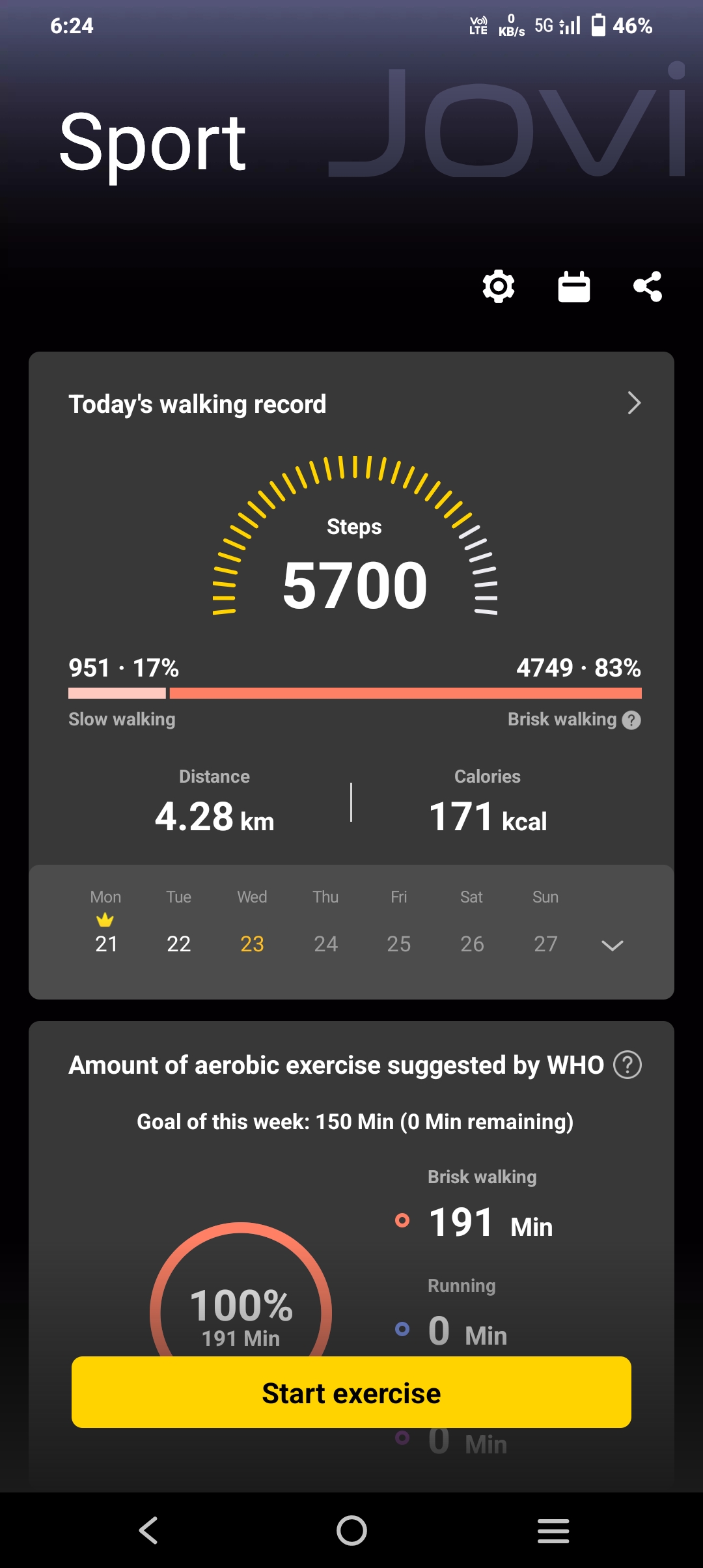Share today's sport record
This screenshot has height=1568, width=703.
pos(648,287)
